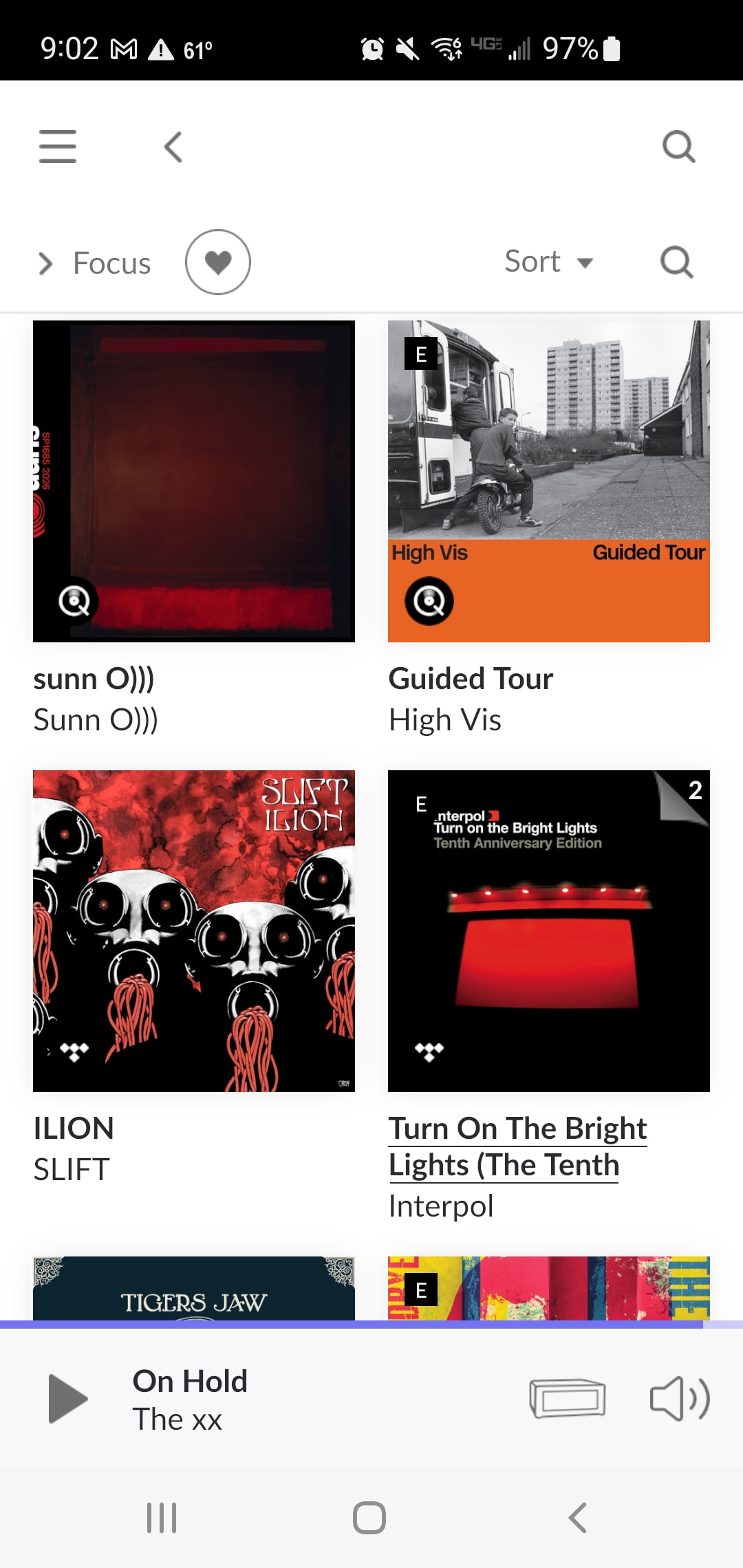The image size is (743, 1568).
Task: Open the sunn O))) album
Action: pyautogui.click(x=194, y=481)
